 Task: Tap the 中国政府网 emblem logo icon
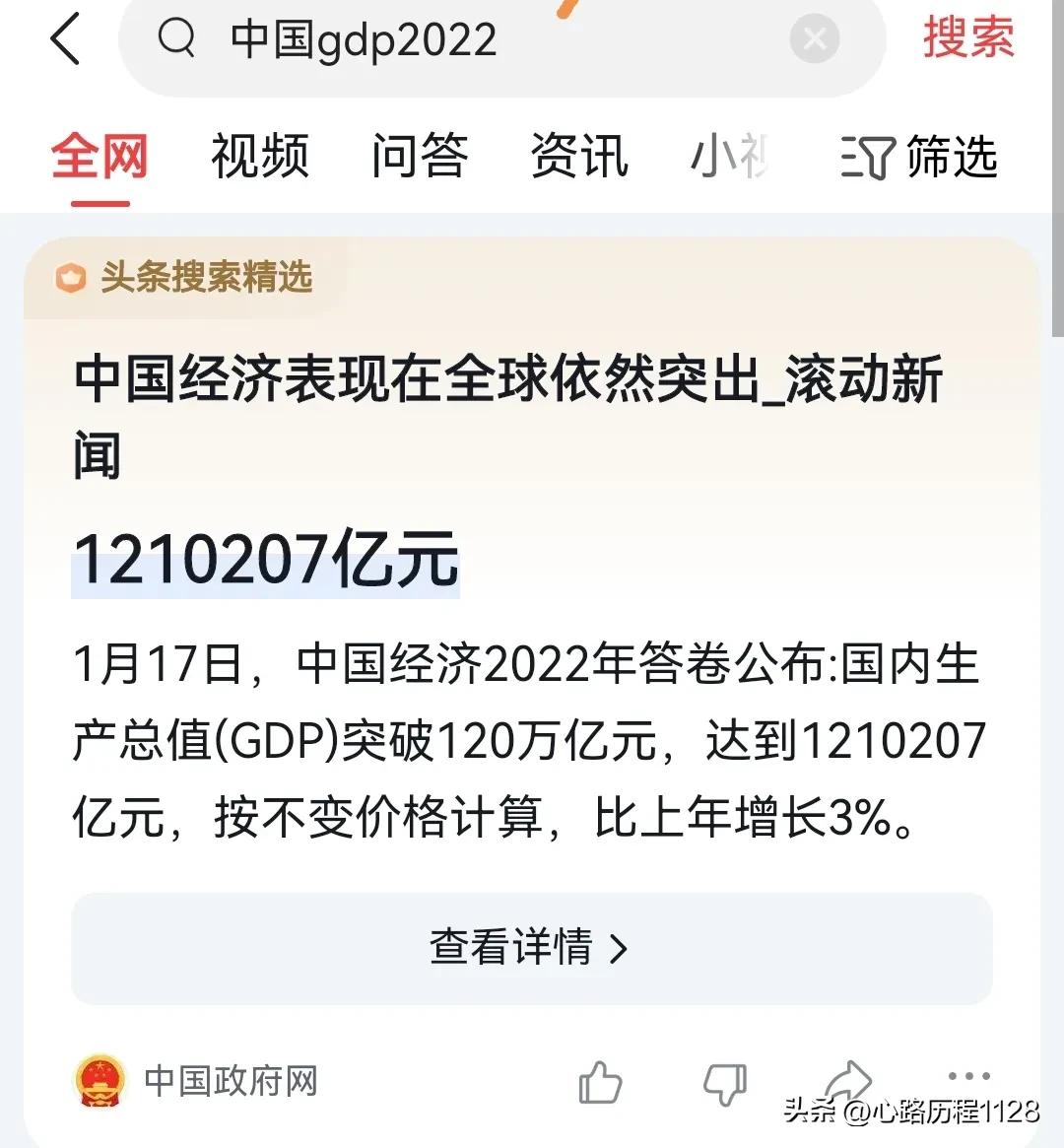click(101, 1081)
